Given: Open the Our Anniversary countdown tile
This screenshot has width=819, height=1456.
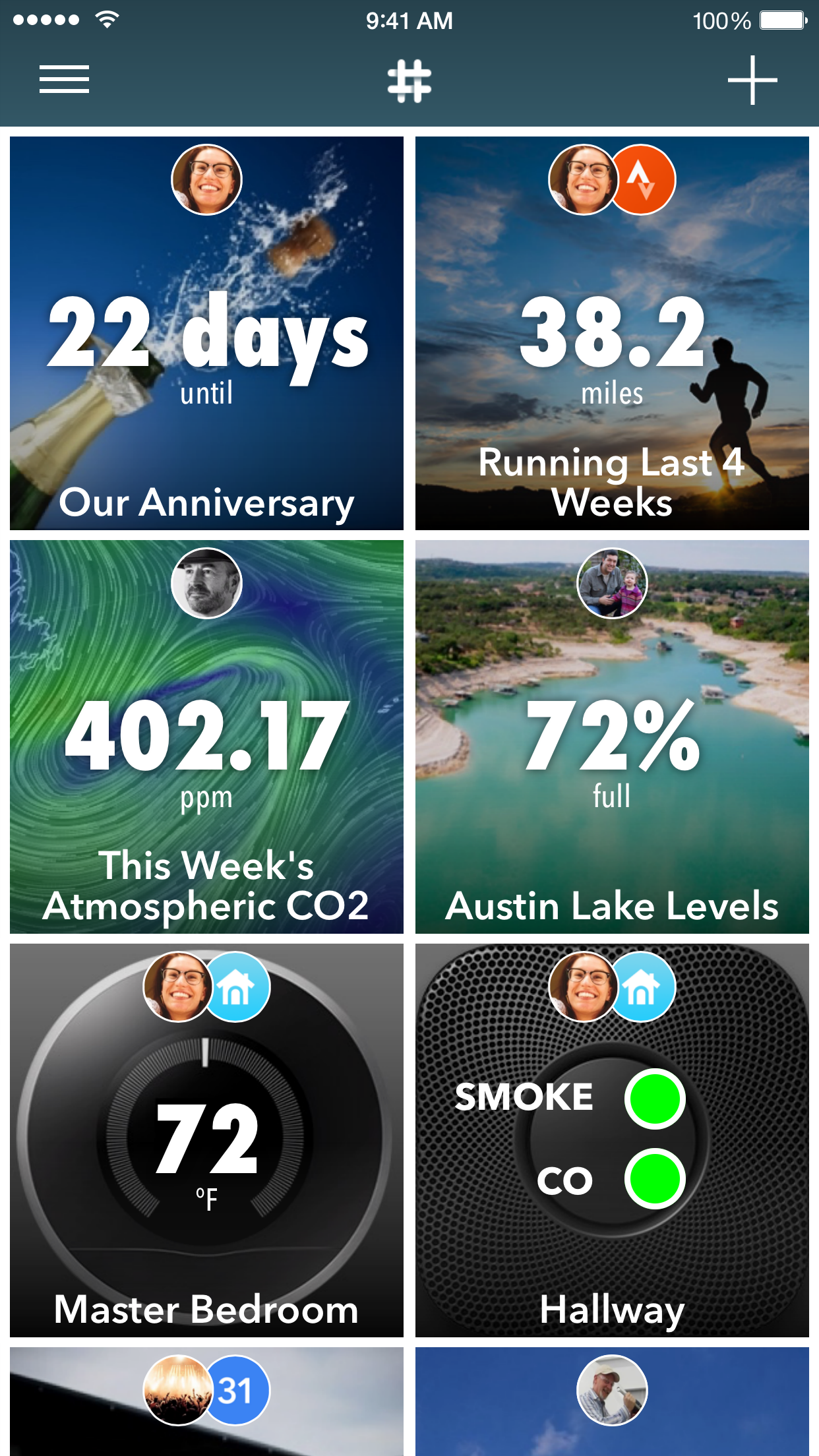Looking at the screenshot, I should click(x=206, y=333).
